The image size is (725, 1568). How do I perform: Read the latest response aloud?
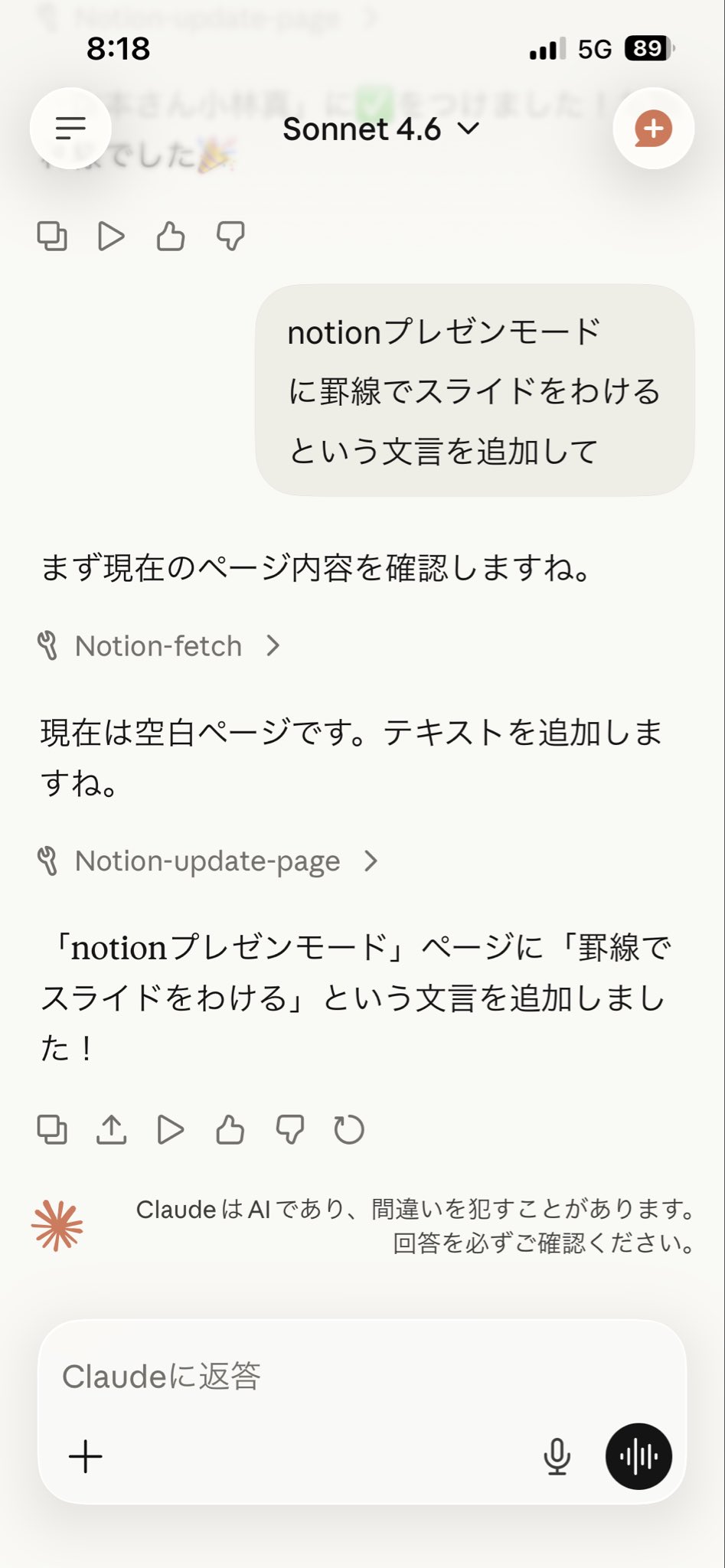point(171,1129)
